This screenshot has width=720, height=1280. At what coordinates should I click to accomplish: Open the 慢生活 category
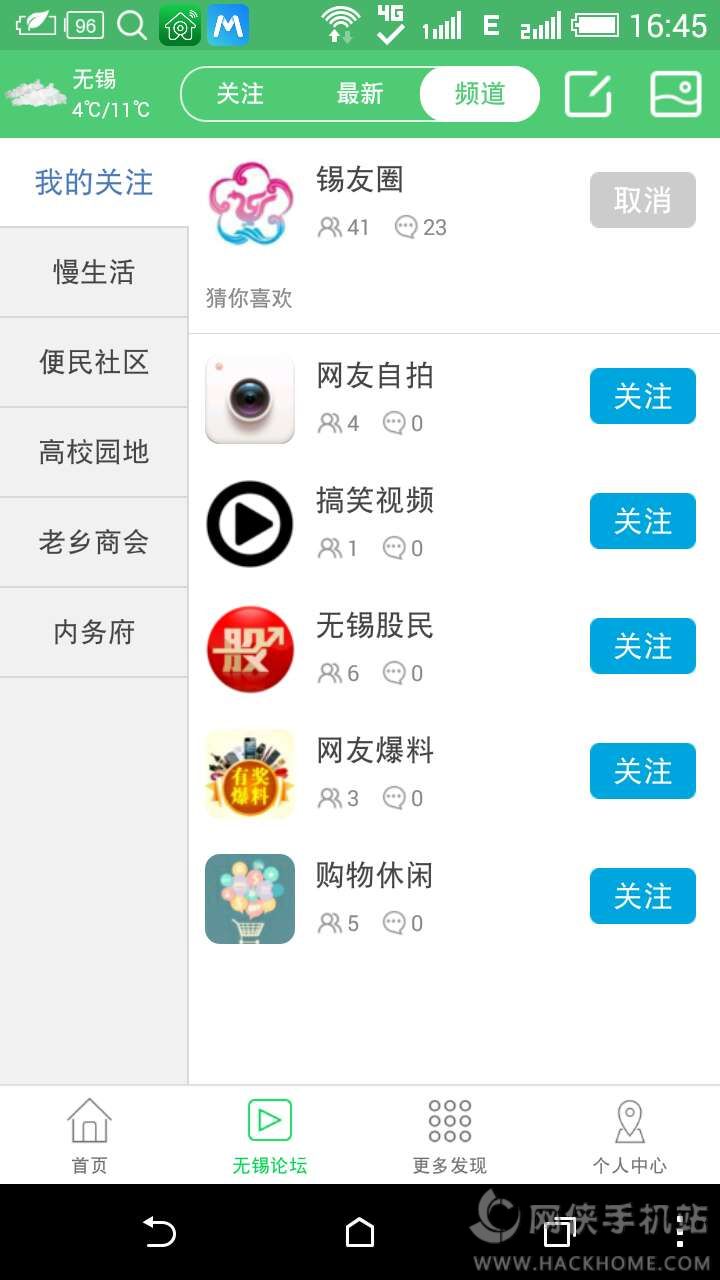click(94, 272)
